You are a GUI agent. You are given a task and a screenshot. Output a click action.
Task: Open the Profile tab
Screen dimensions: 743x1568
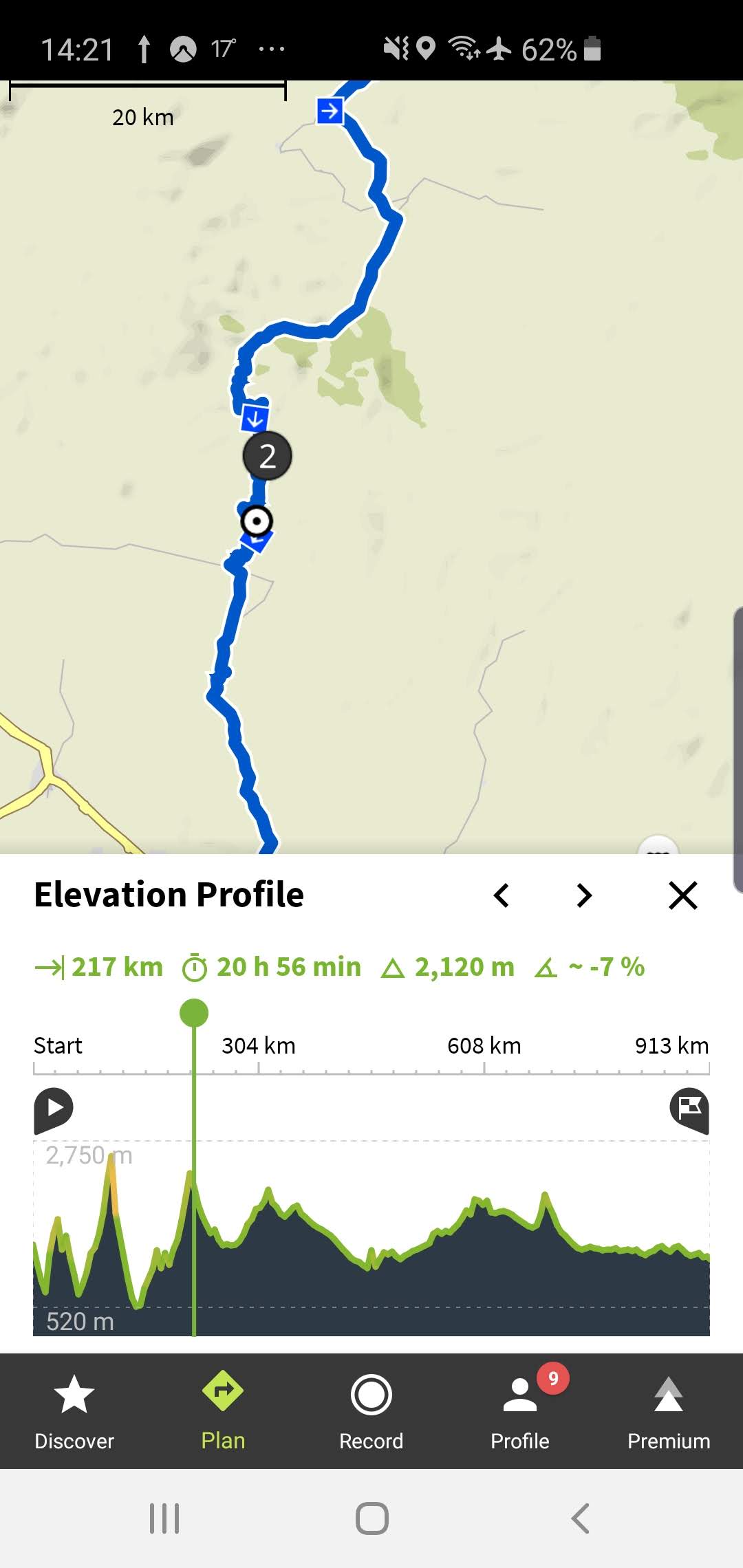coord(520,1411)
